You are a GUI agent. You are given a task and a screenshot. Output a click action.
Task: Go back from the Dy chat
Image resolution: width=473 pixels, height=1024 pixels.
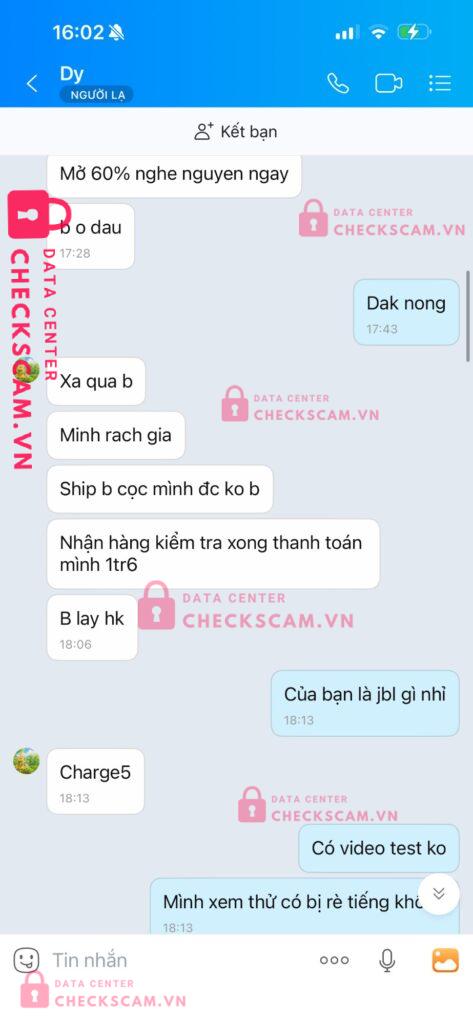tap(31, 84)
